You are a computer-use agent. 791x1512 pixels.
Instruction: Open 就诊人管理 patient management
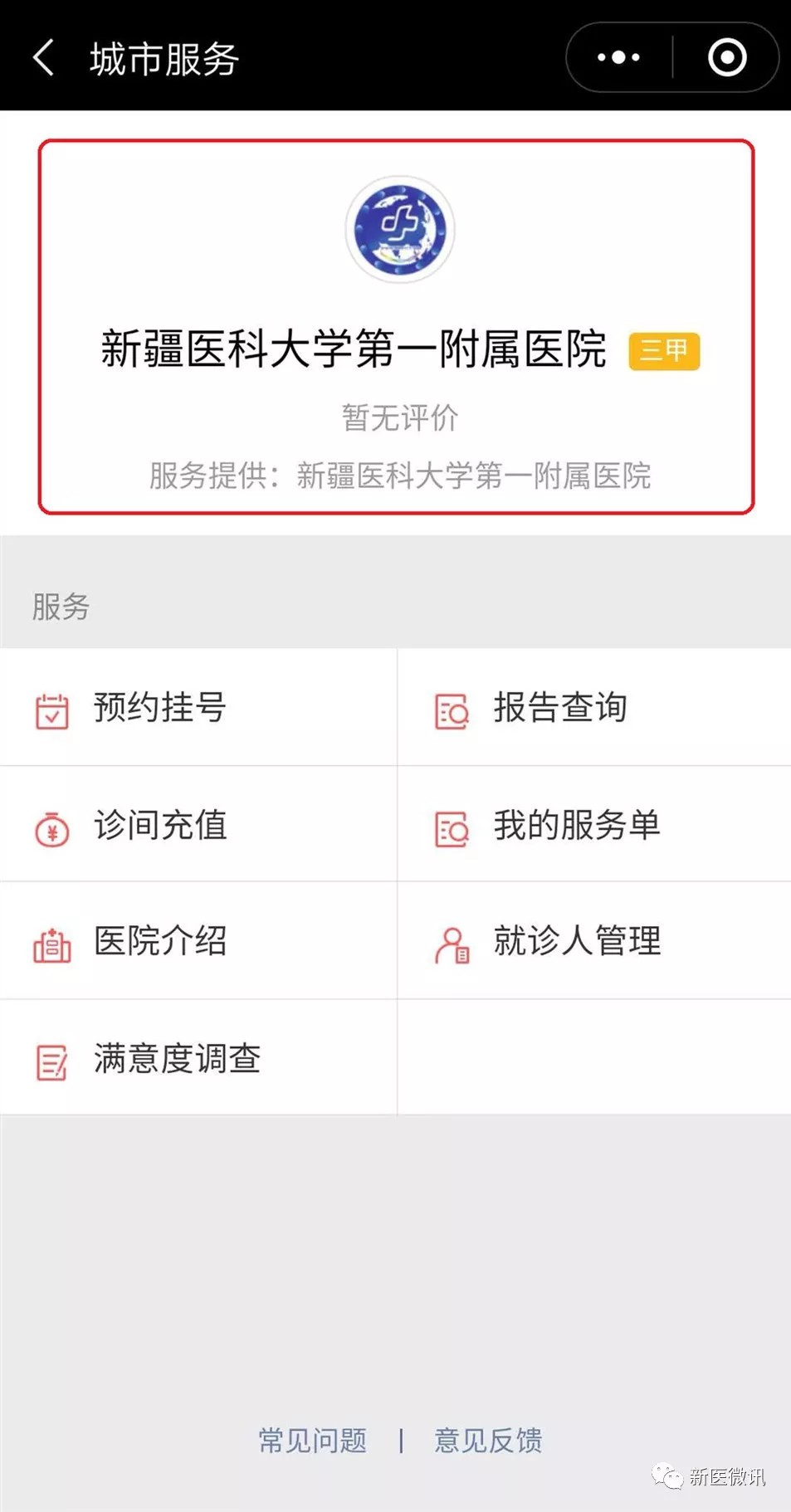click(594, 941)
